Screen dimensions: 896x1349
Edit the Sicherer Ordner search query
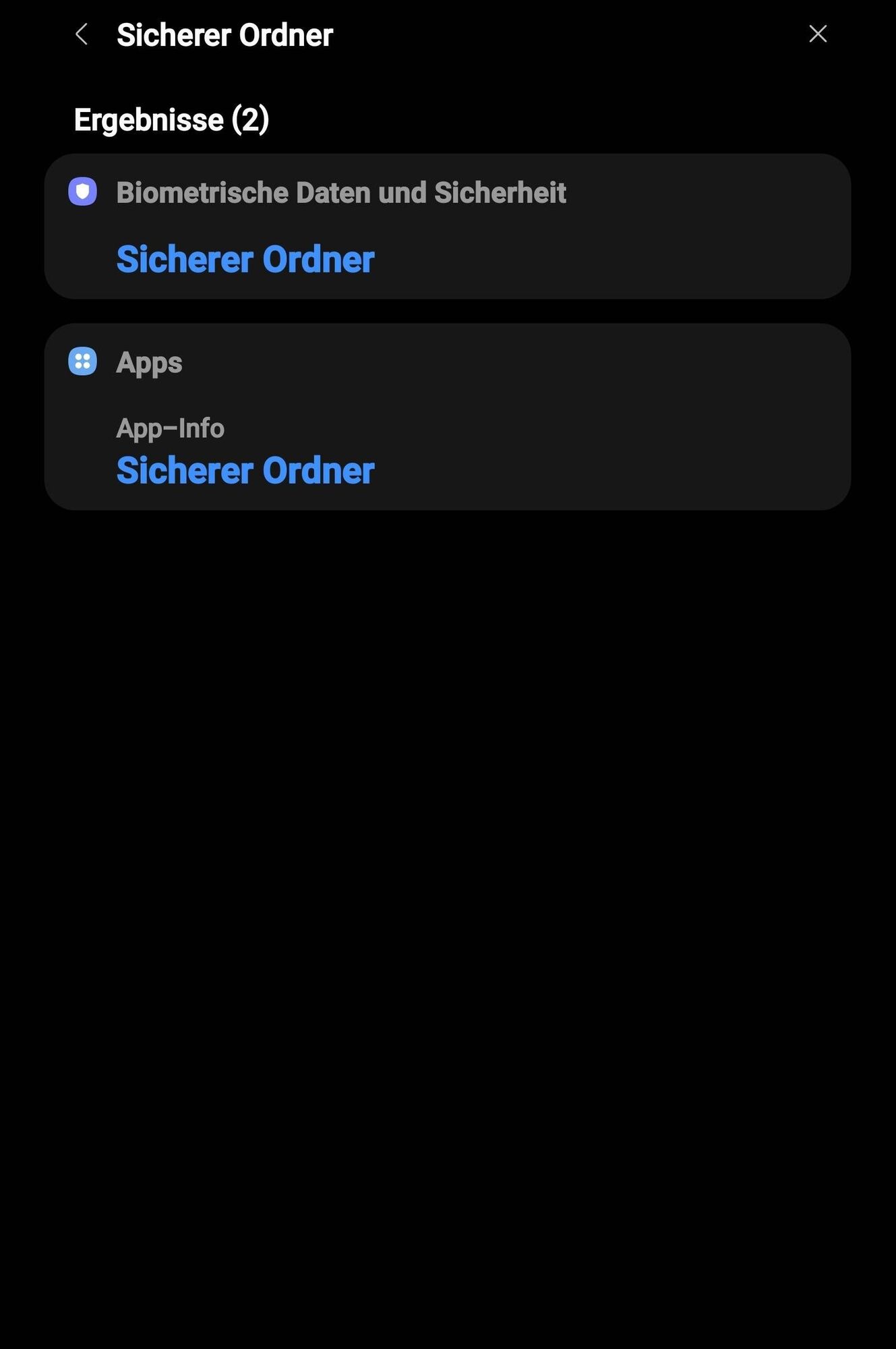tap(405, 35)
